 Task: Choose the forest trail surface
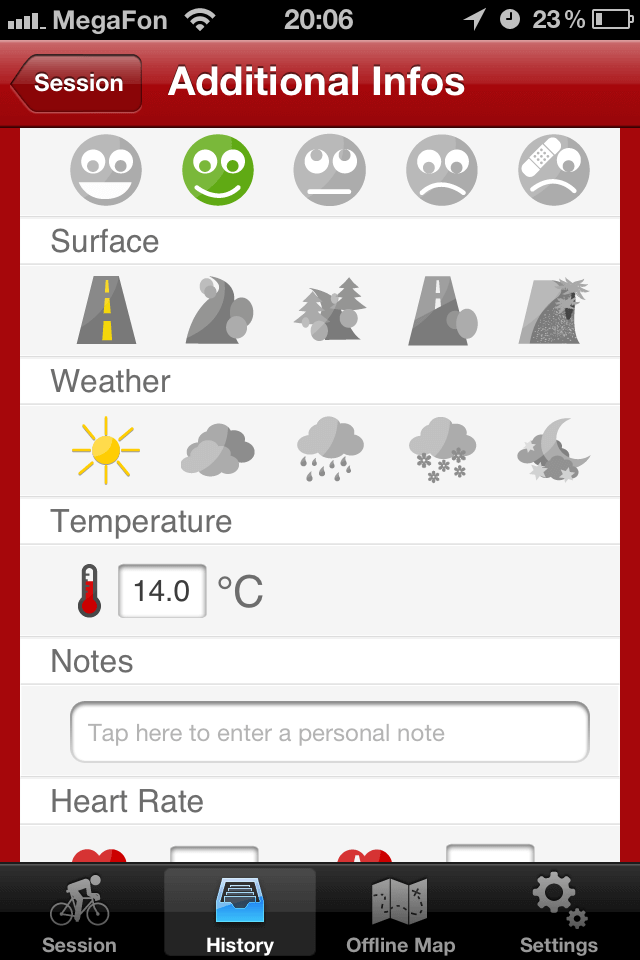click(330, 311)
